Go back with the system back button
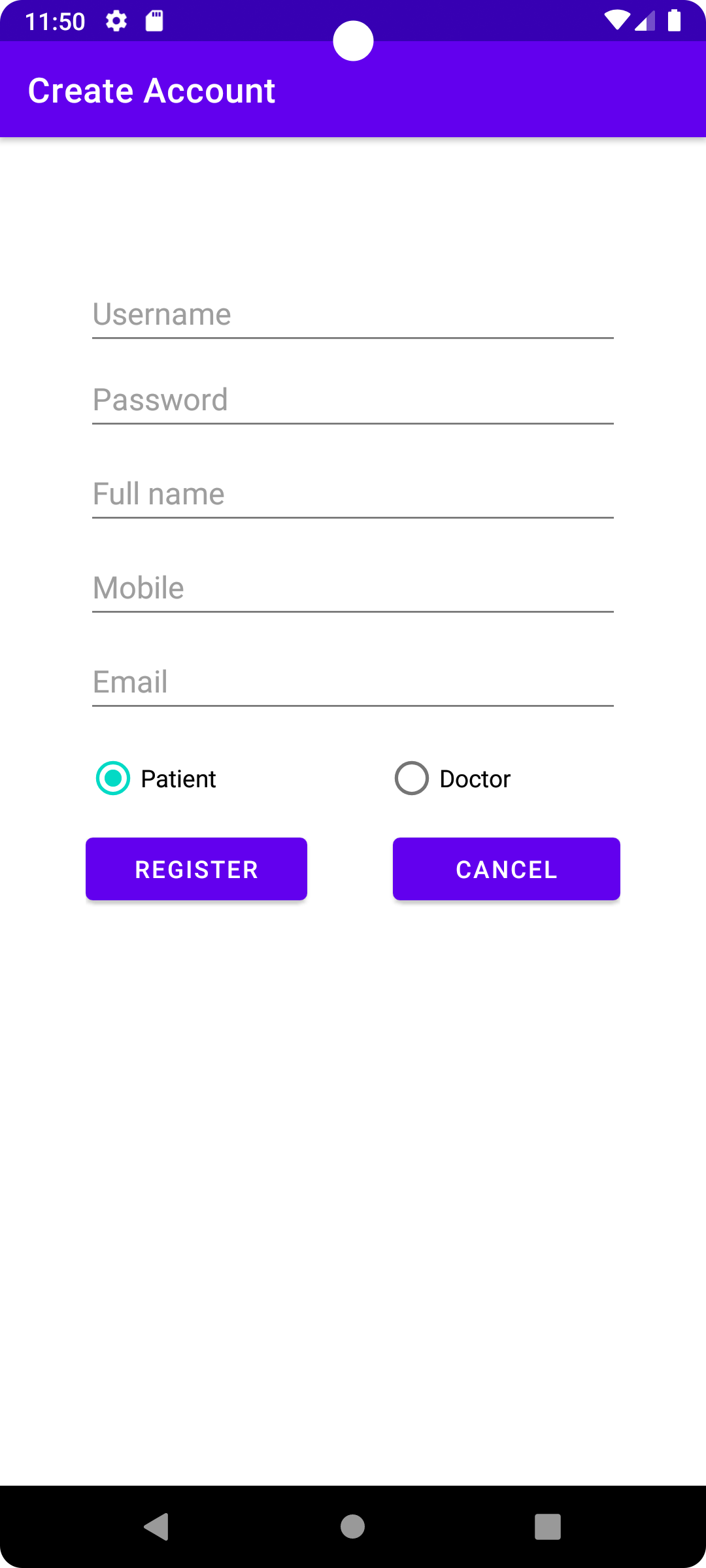 tap(157, 1527)
